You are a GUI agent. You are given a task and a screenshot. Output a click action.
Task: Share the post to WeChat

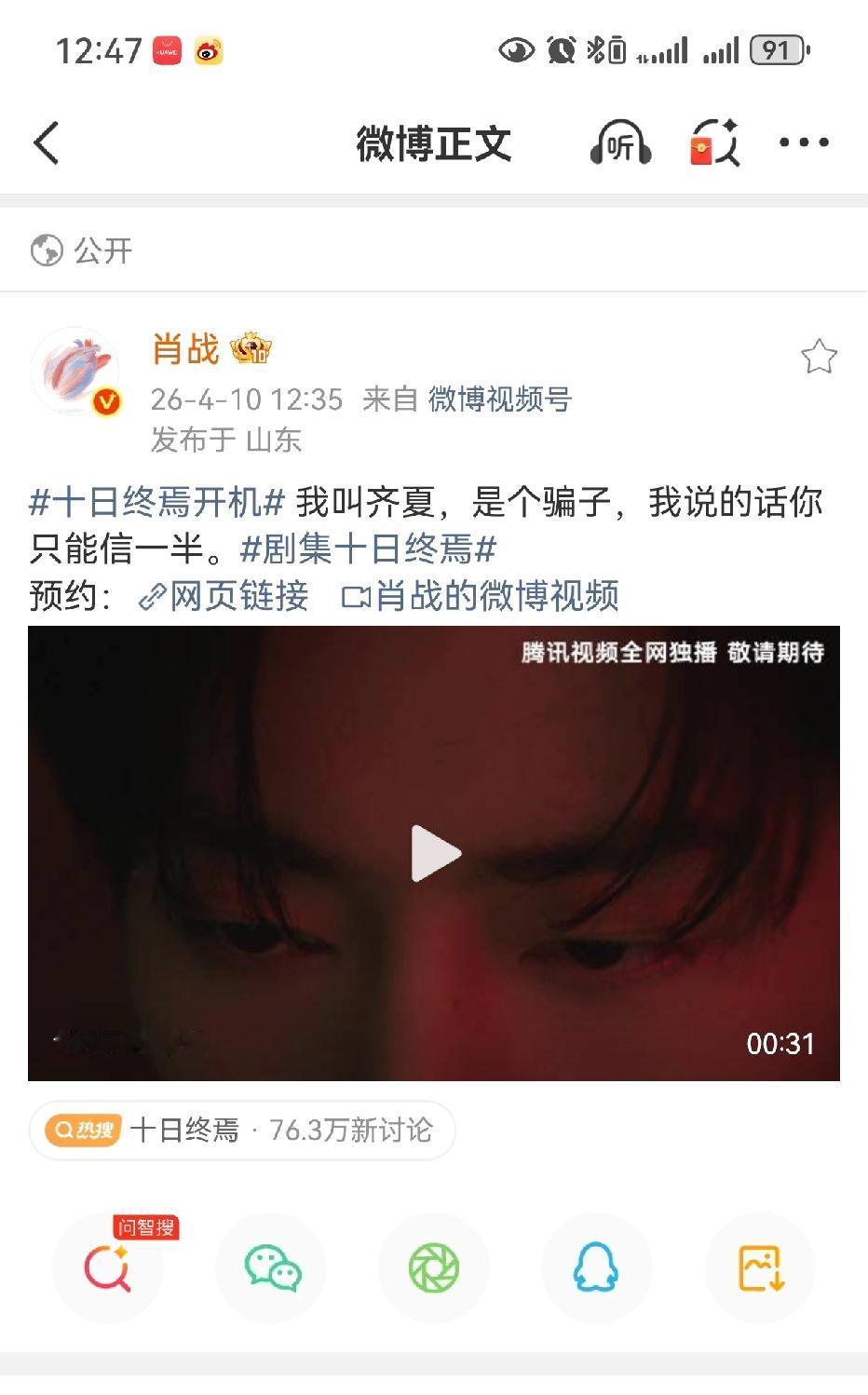point(271,1267)
